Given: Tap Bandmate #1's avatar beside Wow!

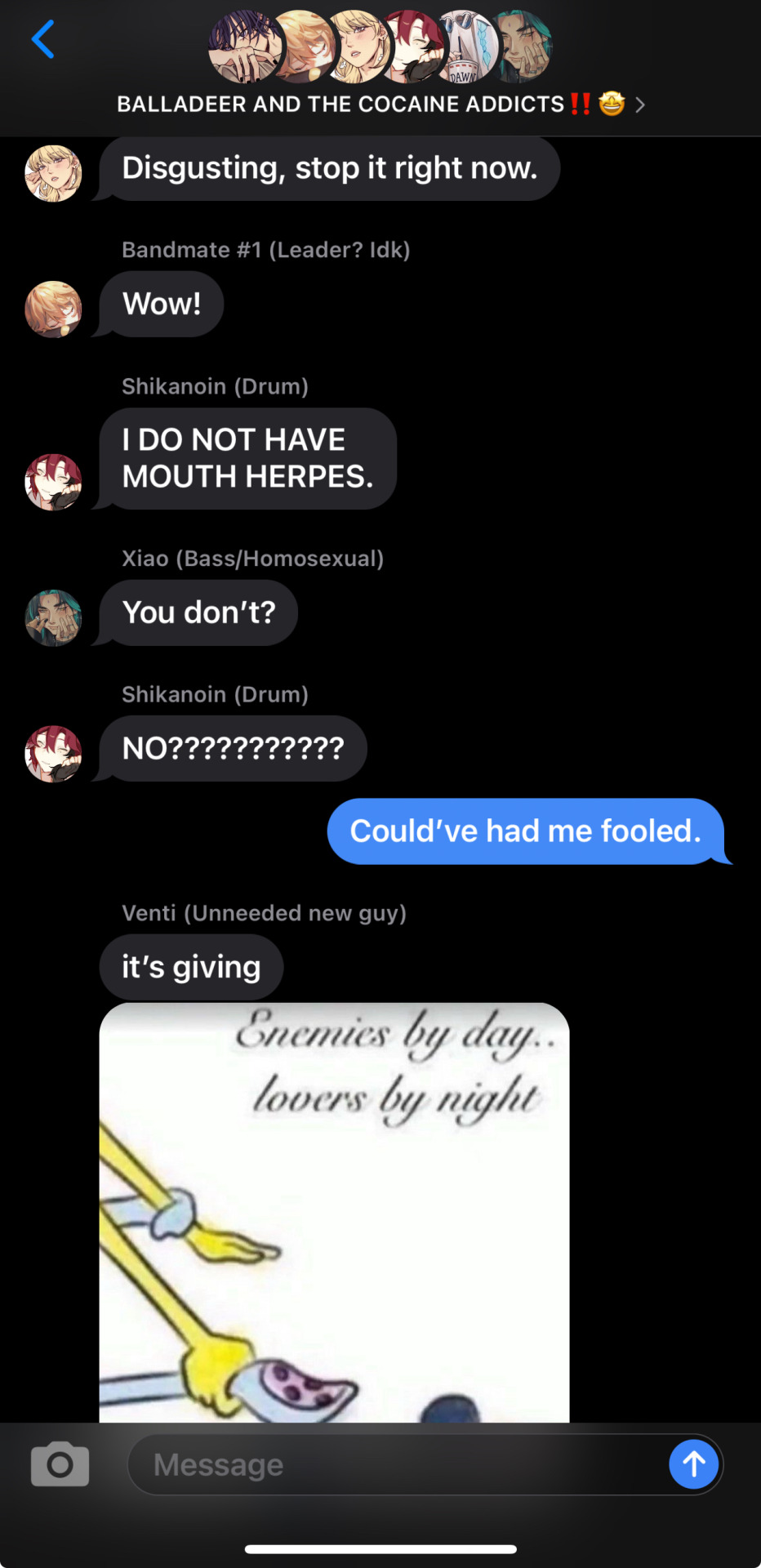Looking at the screenshot, I should pos(53,310).
